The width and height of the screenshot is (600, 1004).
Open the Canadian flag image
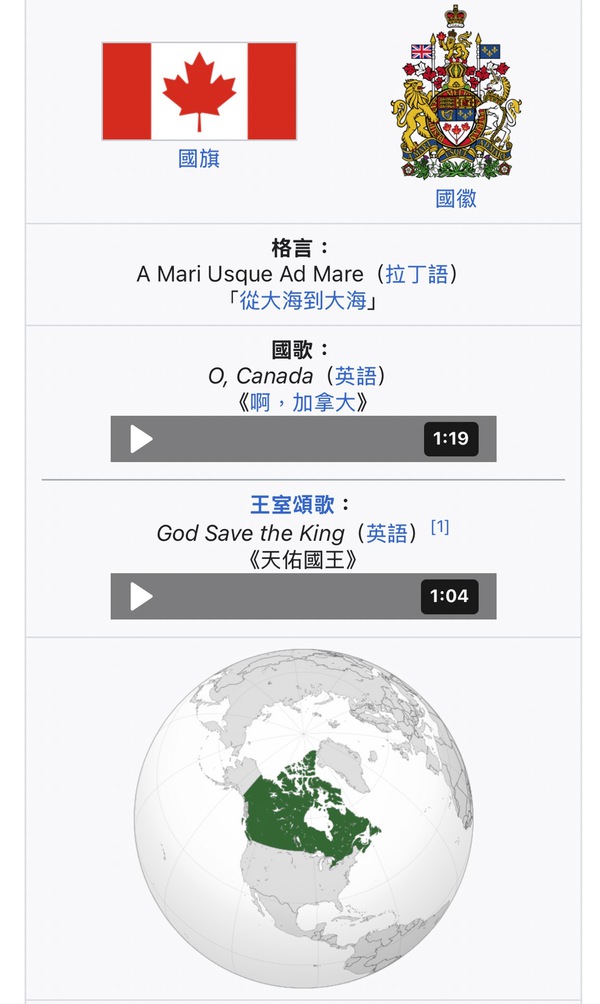[x=199, y=91]
